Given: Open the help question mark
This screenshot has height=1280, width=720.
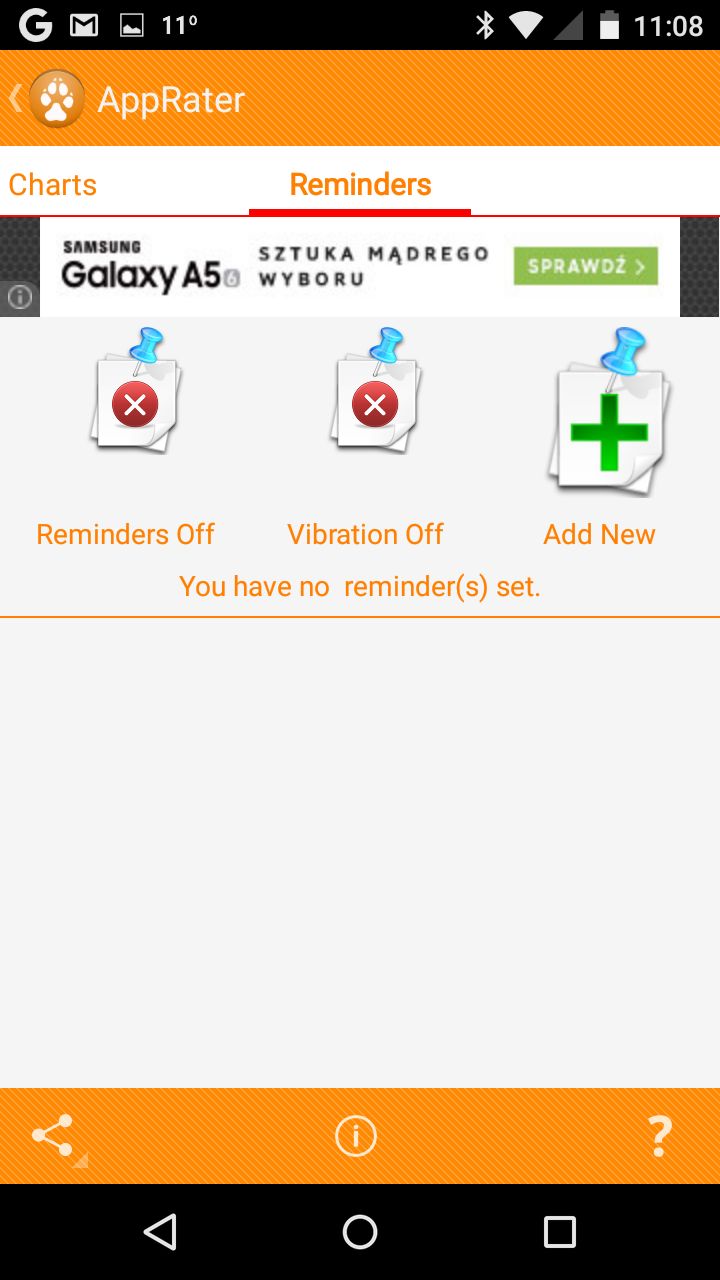Looking at the screenshot, I should pyautogui.click(x=659, y=1137).
